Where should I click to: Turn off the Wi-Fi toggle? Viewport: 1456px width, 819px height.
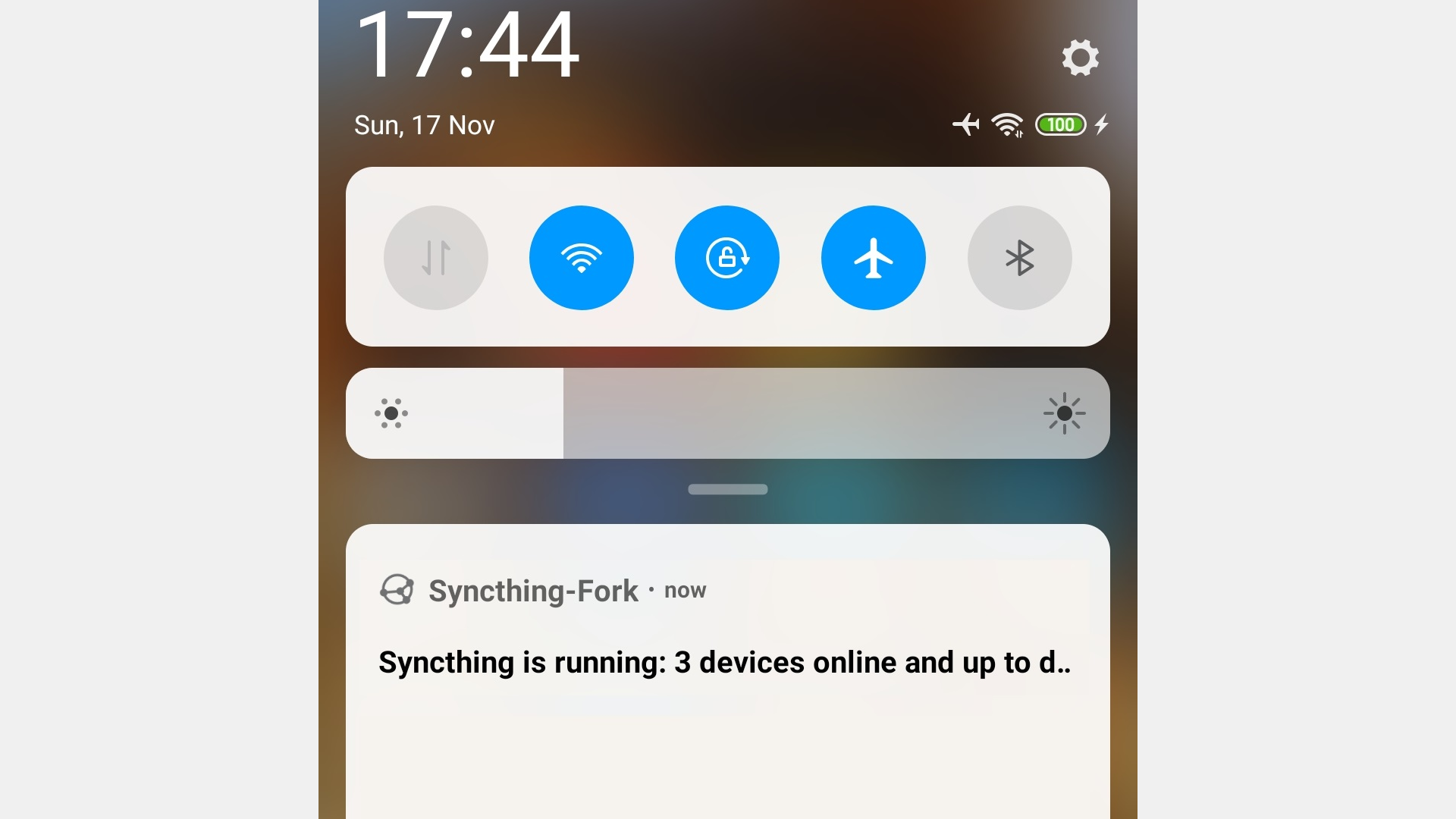582,258
